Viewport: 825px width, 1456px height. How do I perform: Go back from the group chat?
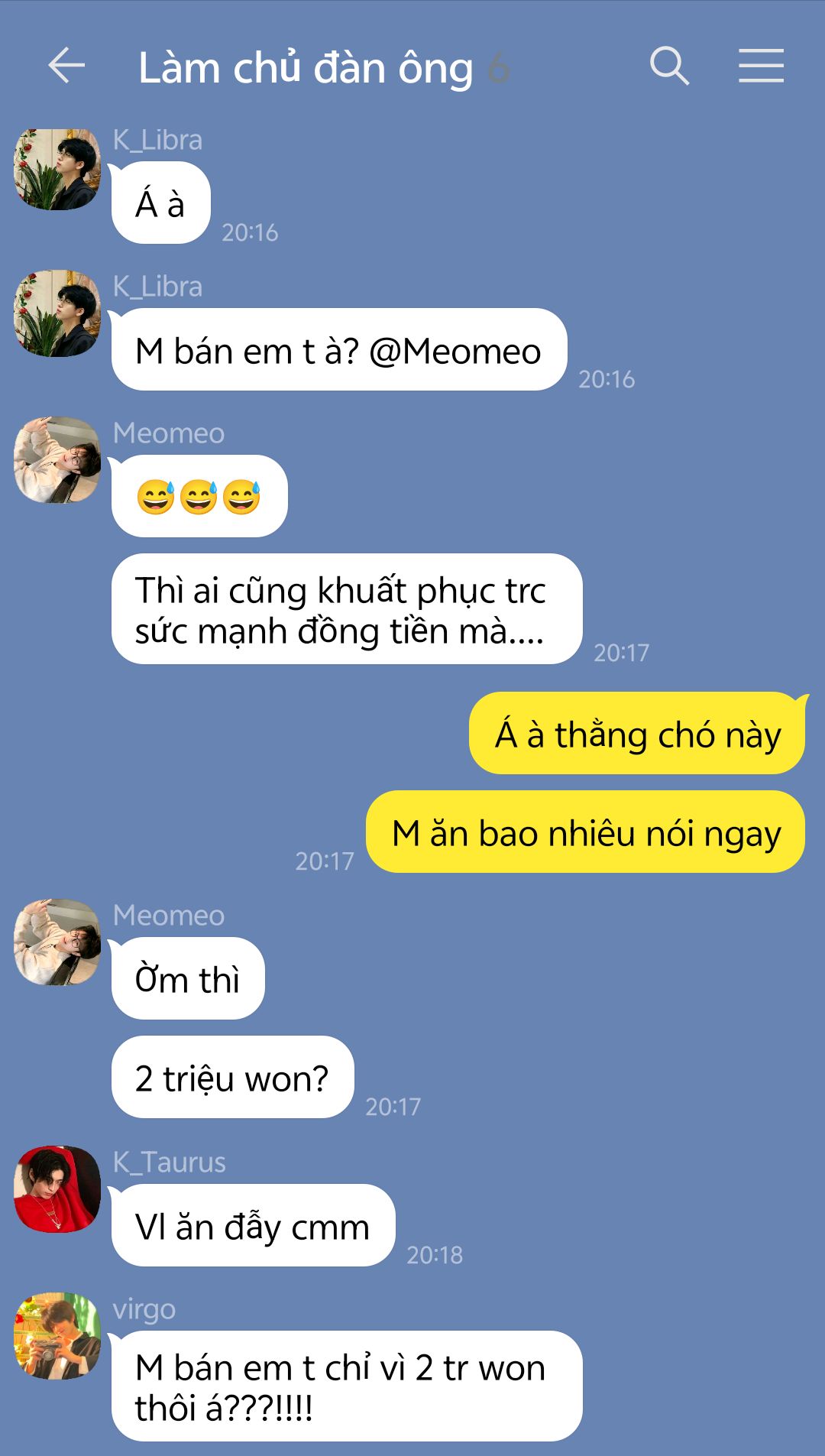click(x=66, y=66)
